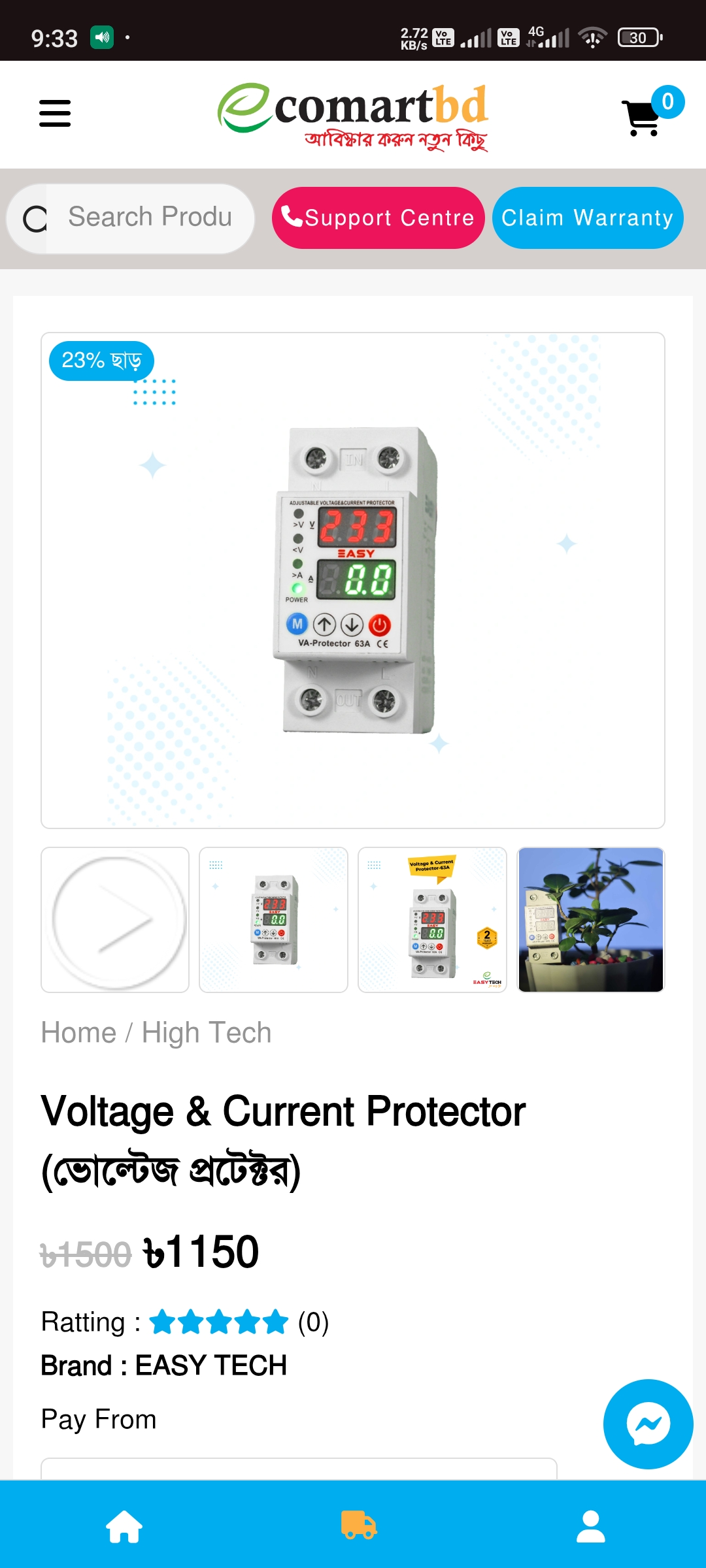Open the delivery truck tab
The height and width of the screenshot is (1568, 706).
358,1525
